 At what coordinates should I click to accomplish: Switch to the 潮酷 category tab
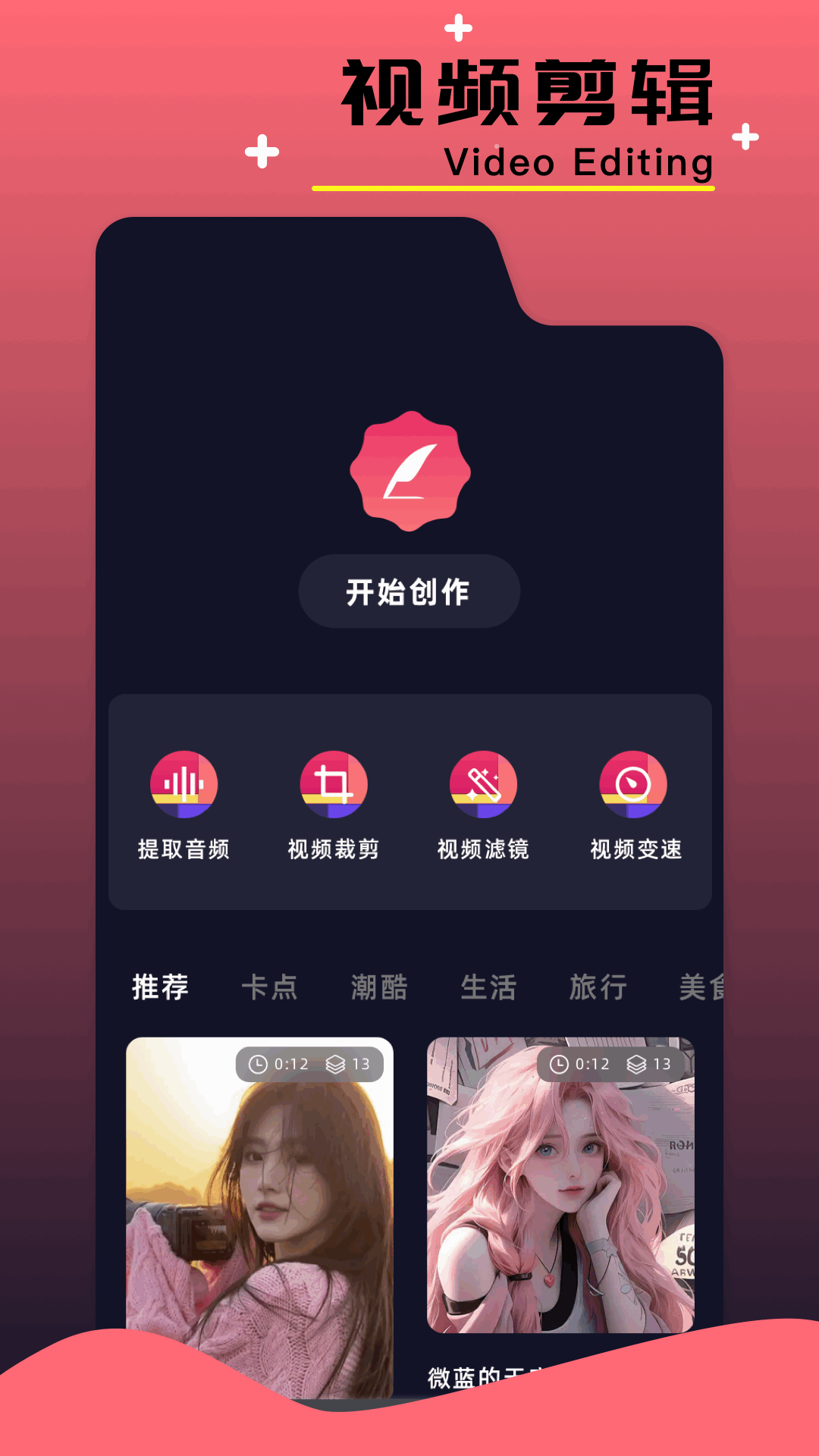pyautogui.click(x=379, y=986)
